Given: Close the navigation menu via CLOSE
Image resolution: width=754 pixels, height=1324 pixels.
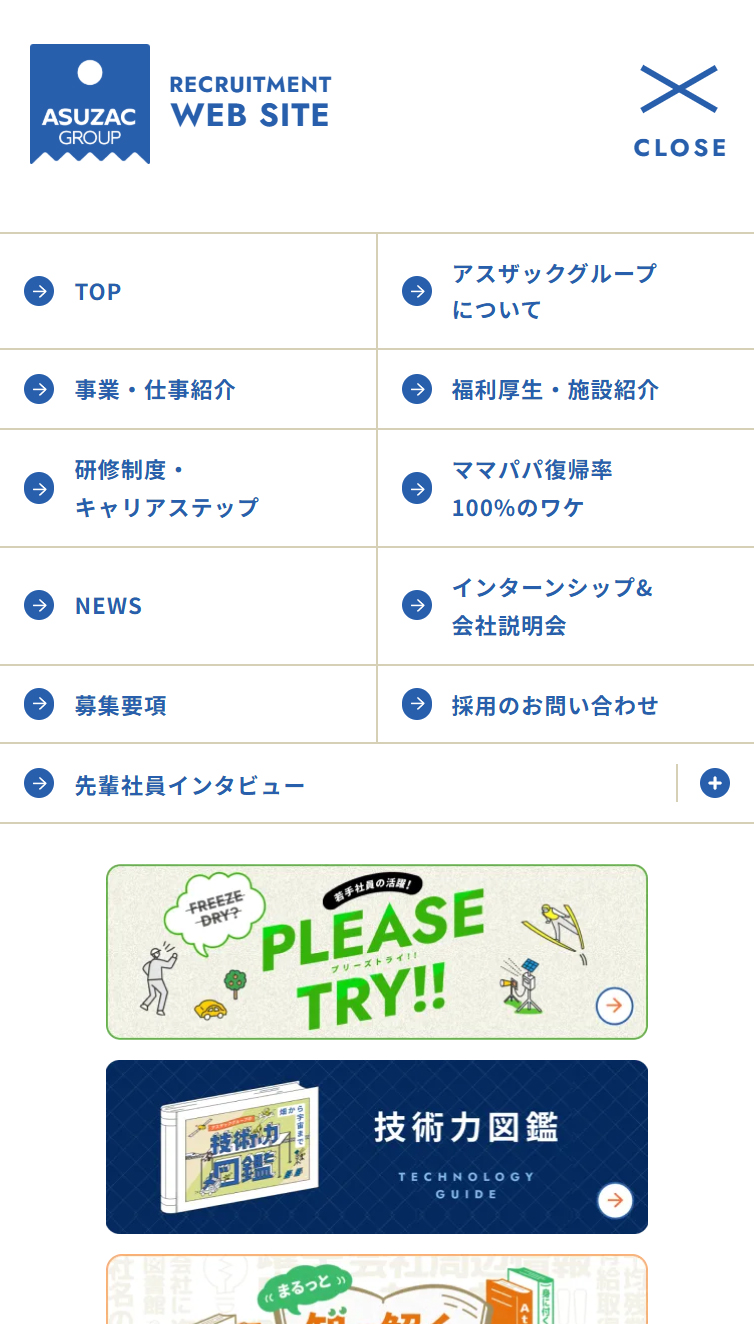Looking at the screenshot, I should 680,147.
